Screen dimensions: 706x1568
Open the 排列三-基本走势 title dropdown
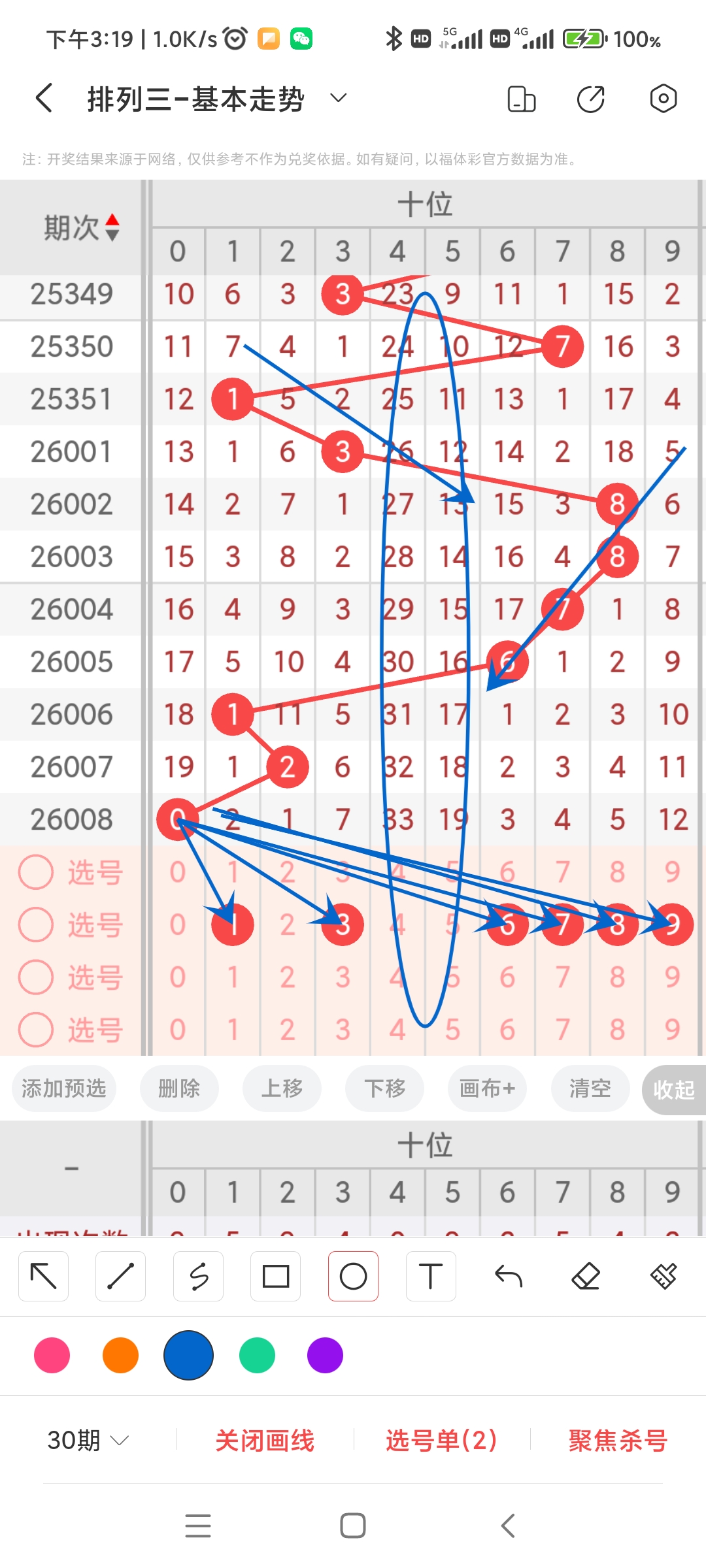coord(337,98)
